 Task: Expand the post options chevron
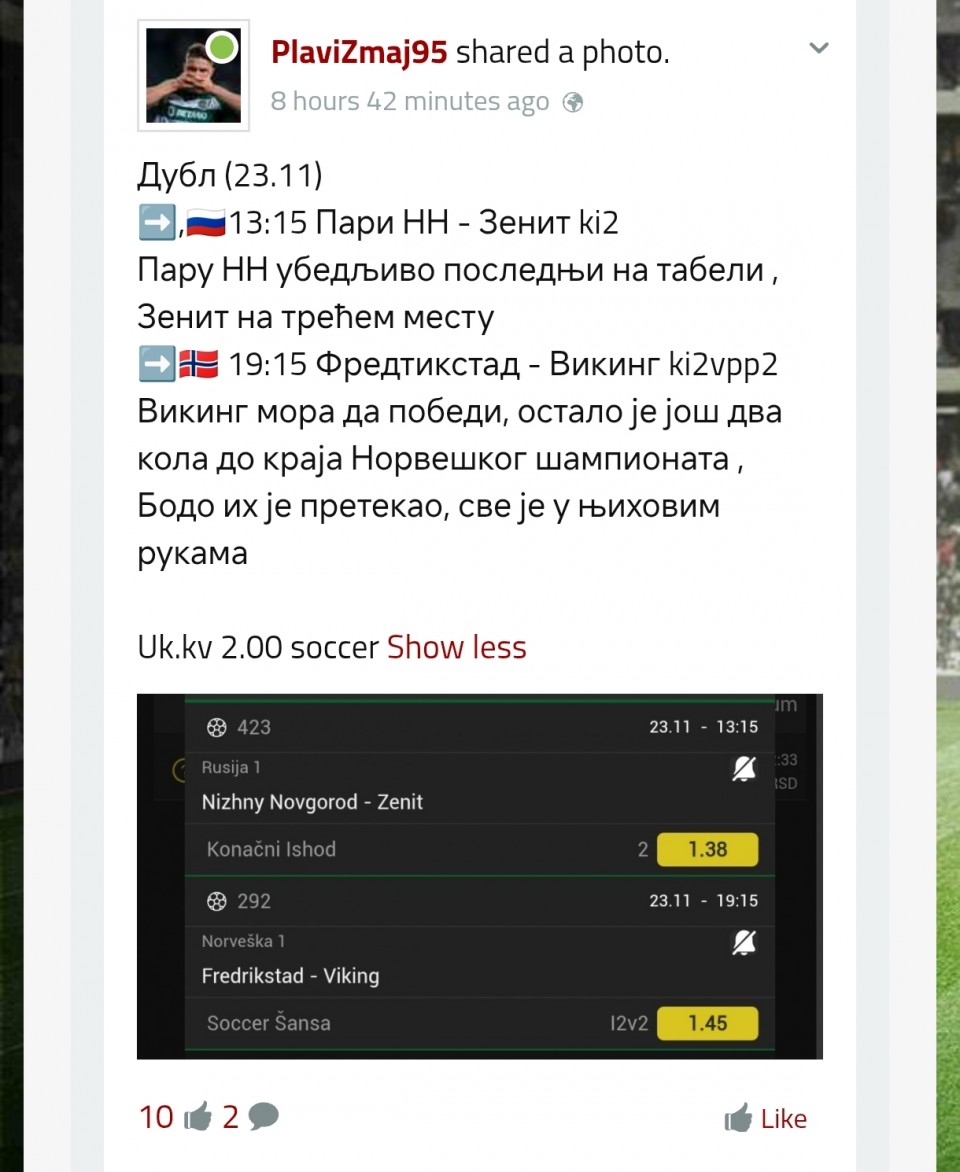818,48
